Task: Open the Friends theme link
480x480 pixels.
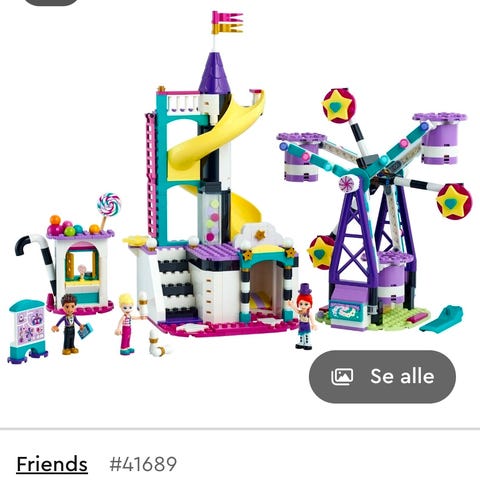Action: click(x=52, y=464)
